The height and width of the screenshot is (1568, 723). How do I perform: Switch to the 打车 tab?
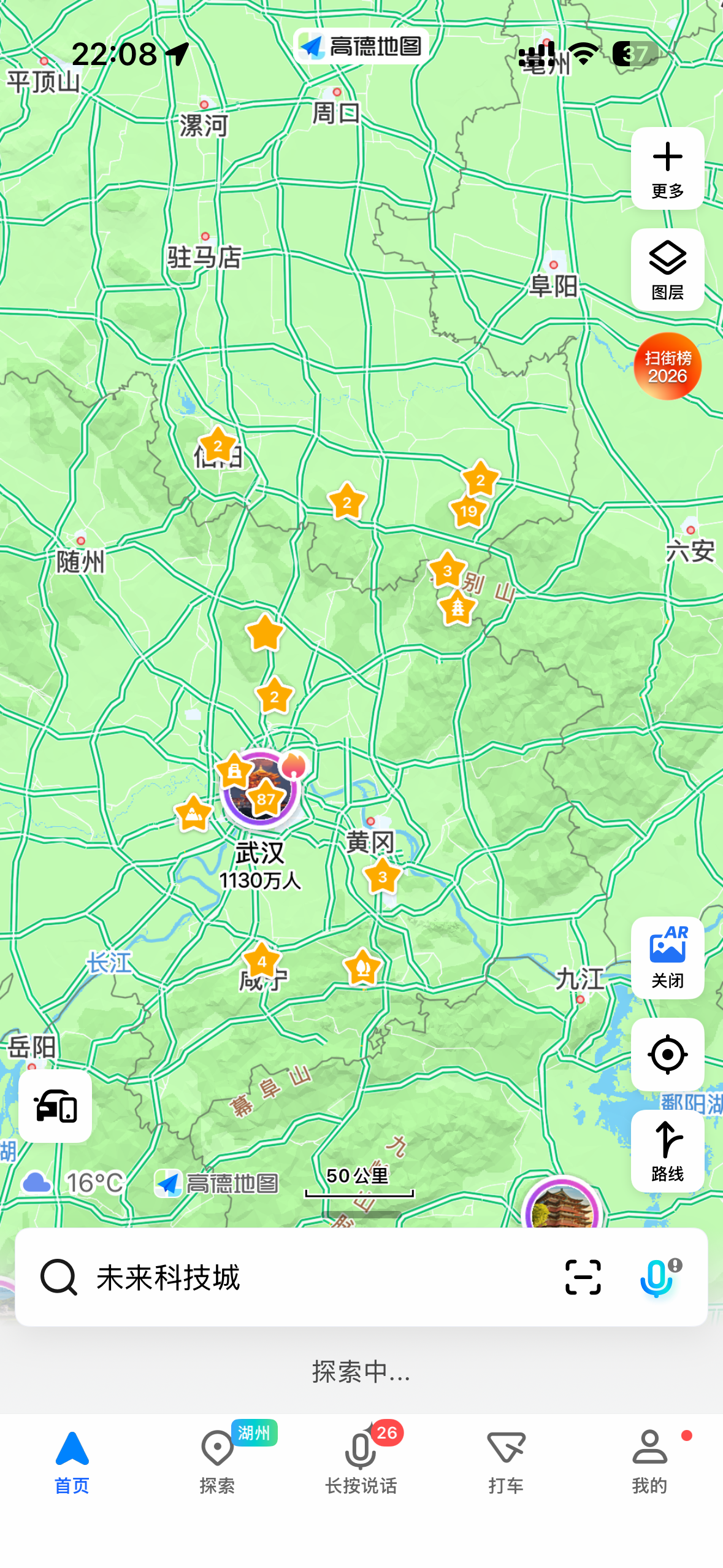(506, 1461)
